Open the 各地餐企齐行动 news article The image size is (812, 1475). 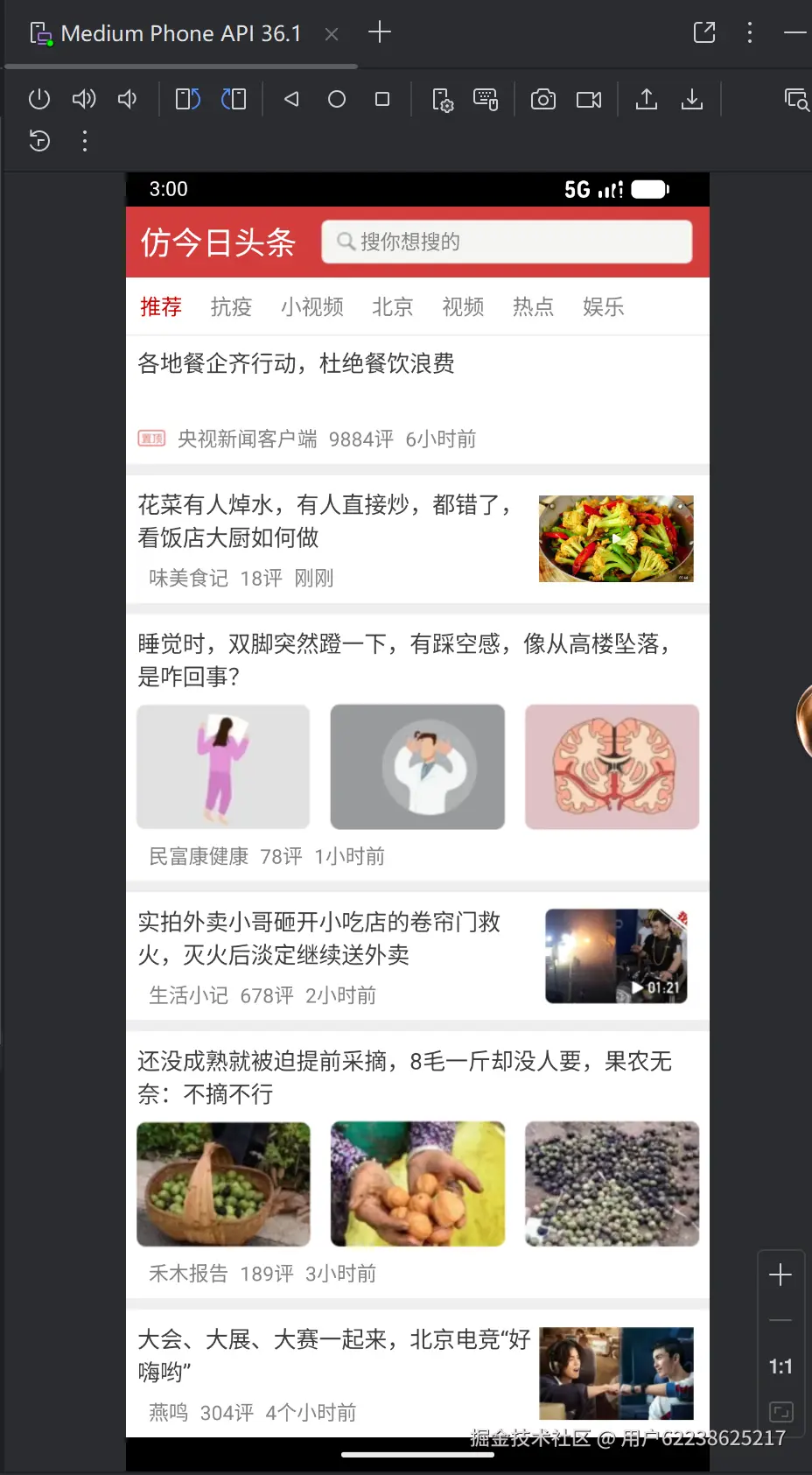click(296, 364)
